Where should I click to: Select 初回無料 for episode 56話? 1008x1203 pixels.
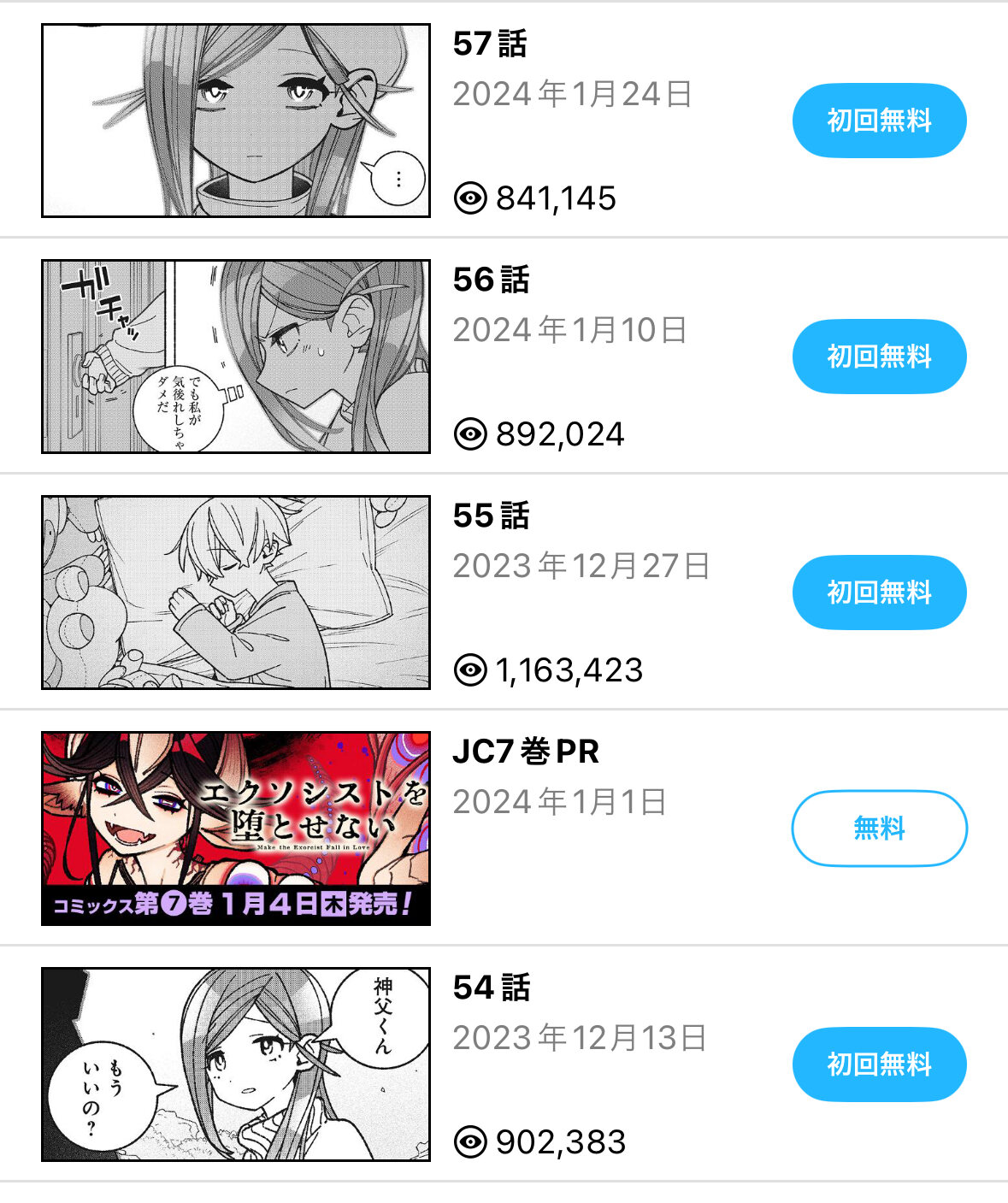coord(879,357)
